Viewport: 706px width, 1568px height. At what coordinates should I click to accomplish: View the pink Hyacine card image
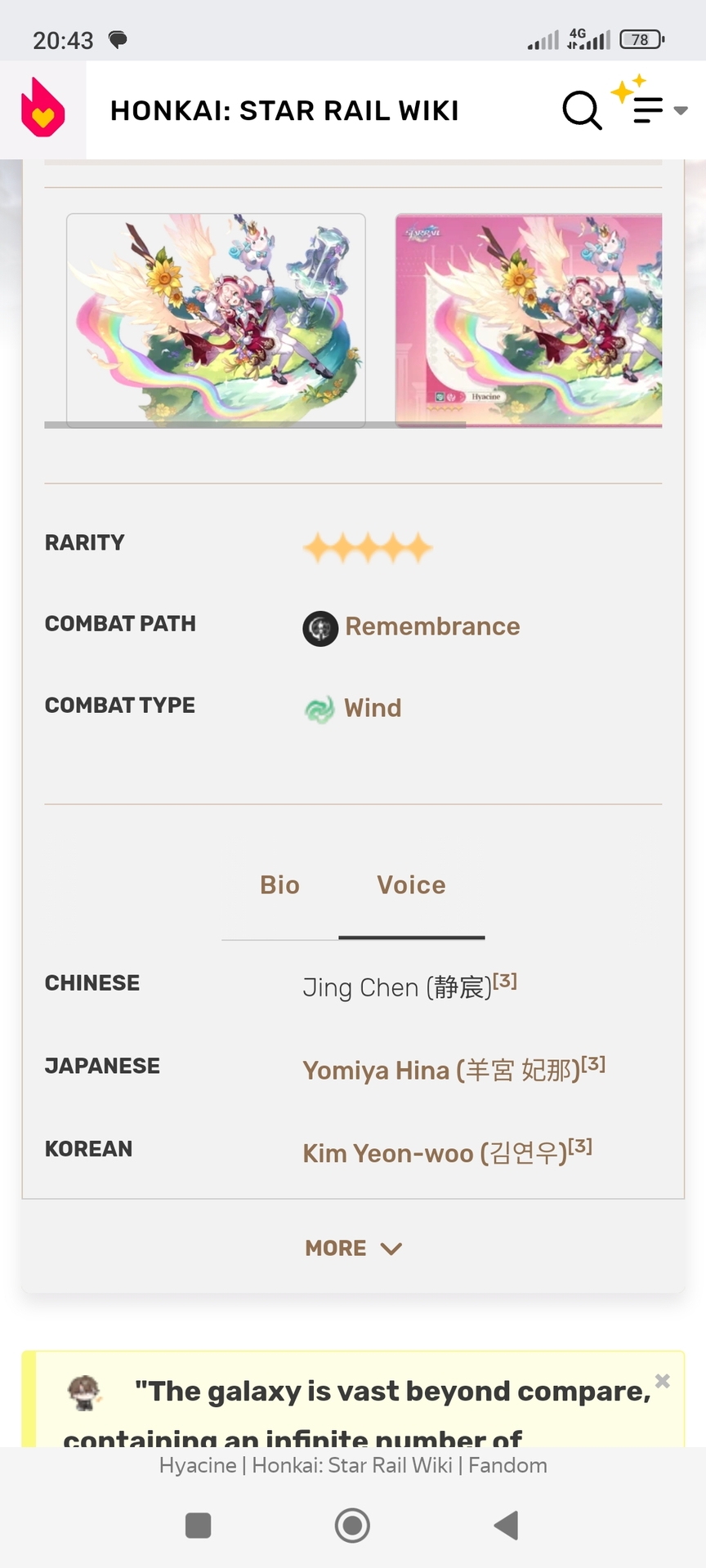pyautogui.click(x=529, y=319)
